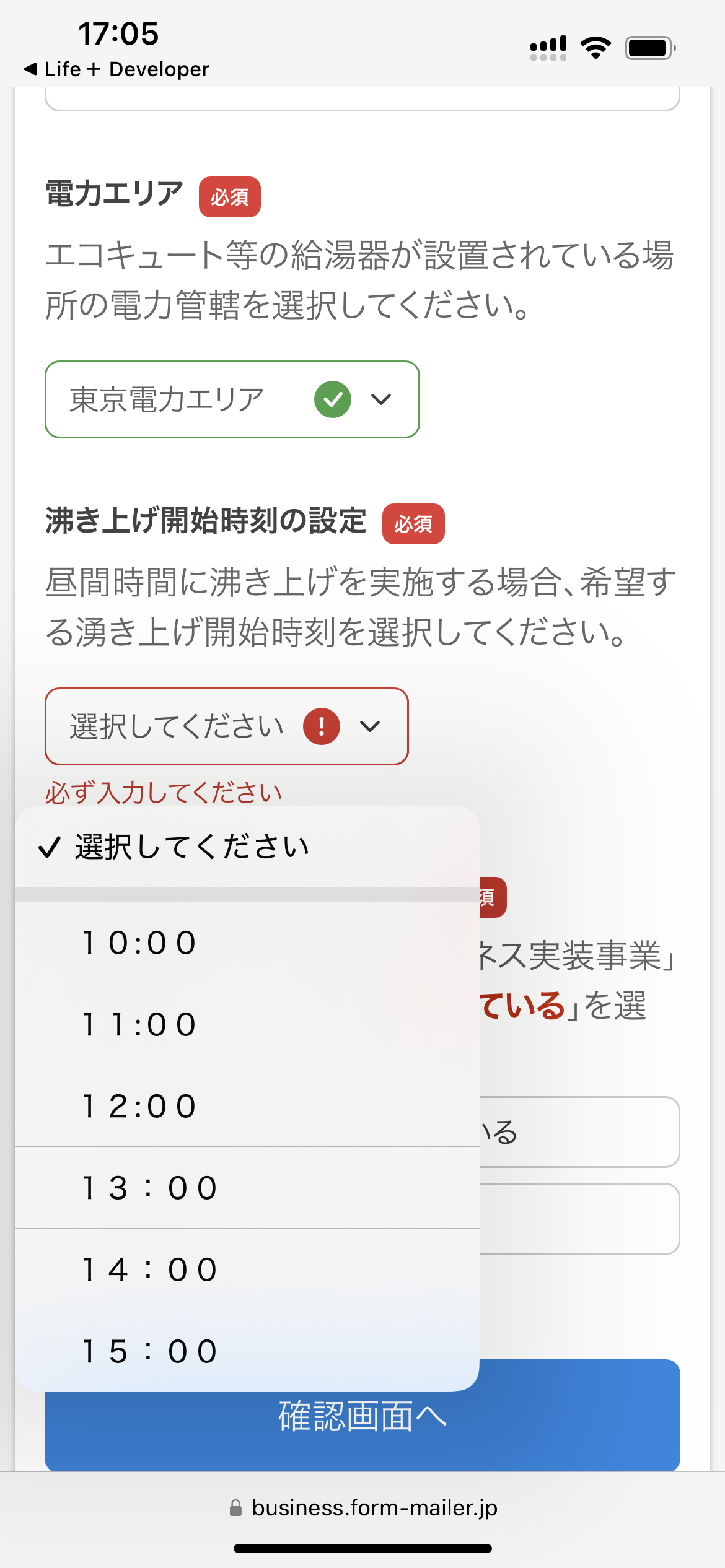
Task: Pick the 12:00 option
Action: (247, 1106)
